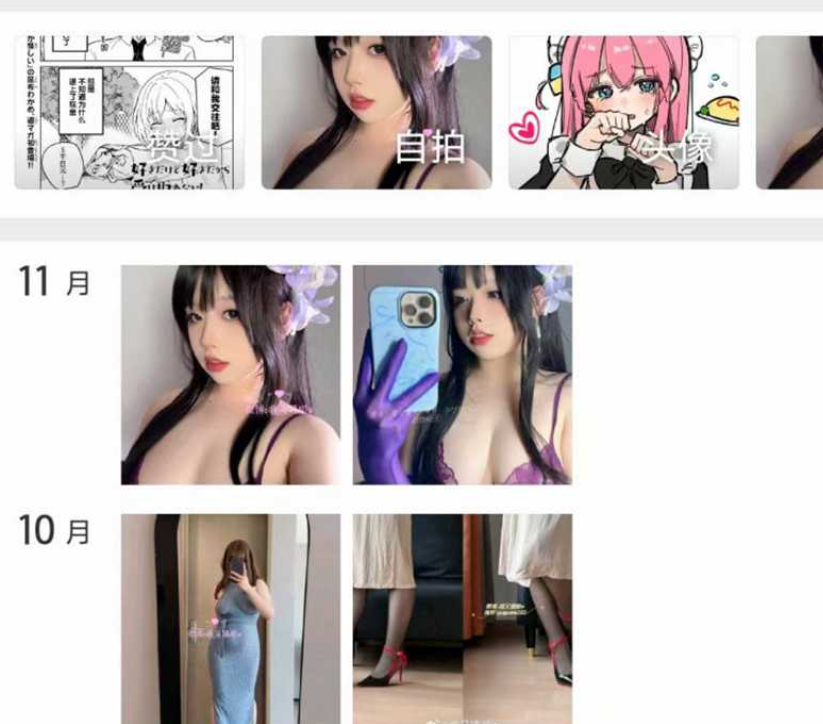The width and height of the screenshot is (823, 724).
Task: Open the 10月 photo of blue dress
Action: point(230,618)
